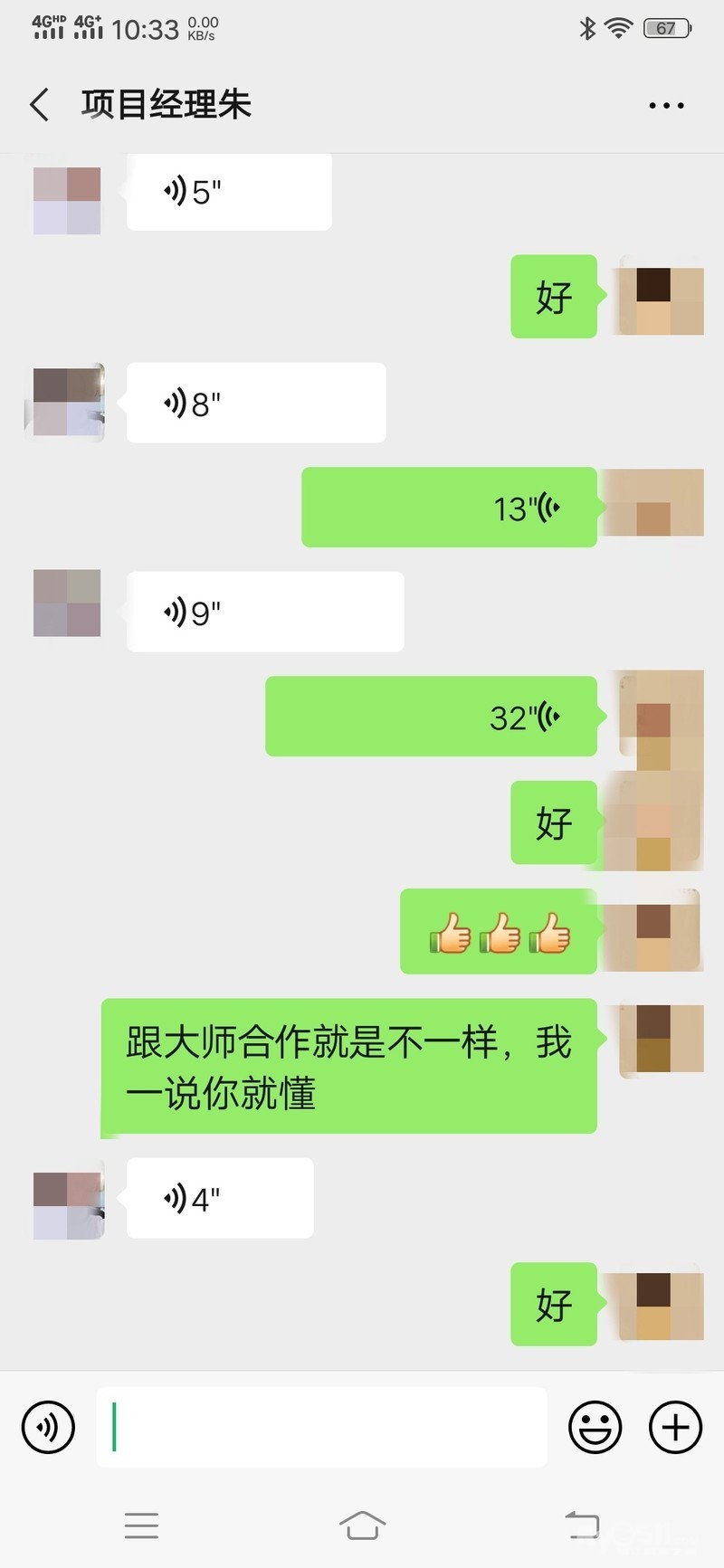Focus the message text field

[x=322, y=1427]
